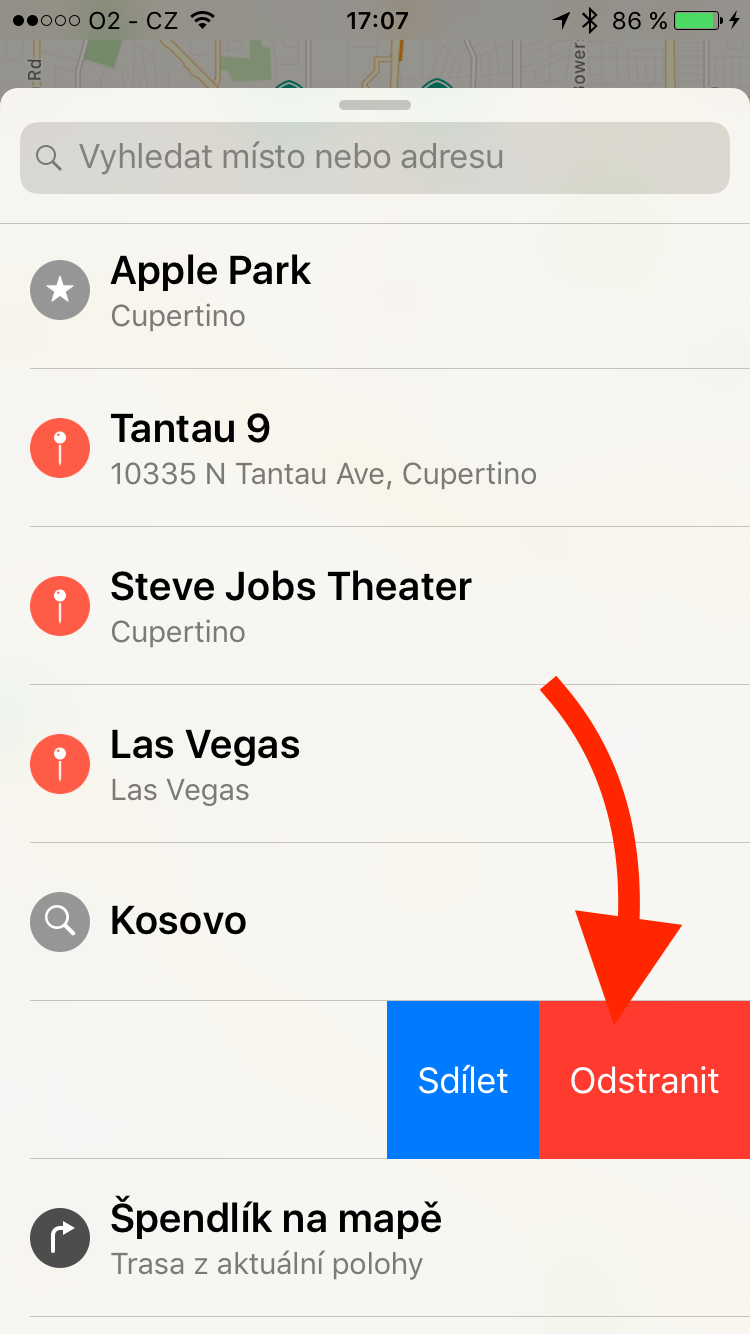Delete the entry with Odstranit
The height and width of the screenshot is (1334, 750).
(645, 1080)
